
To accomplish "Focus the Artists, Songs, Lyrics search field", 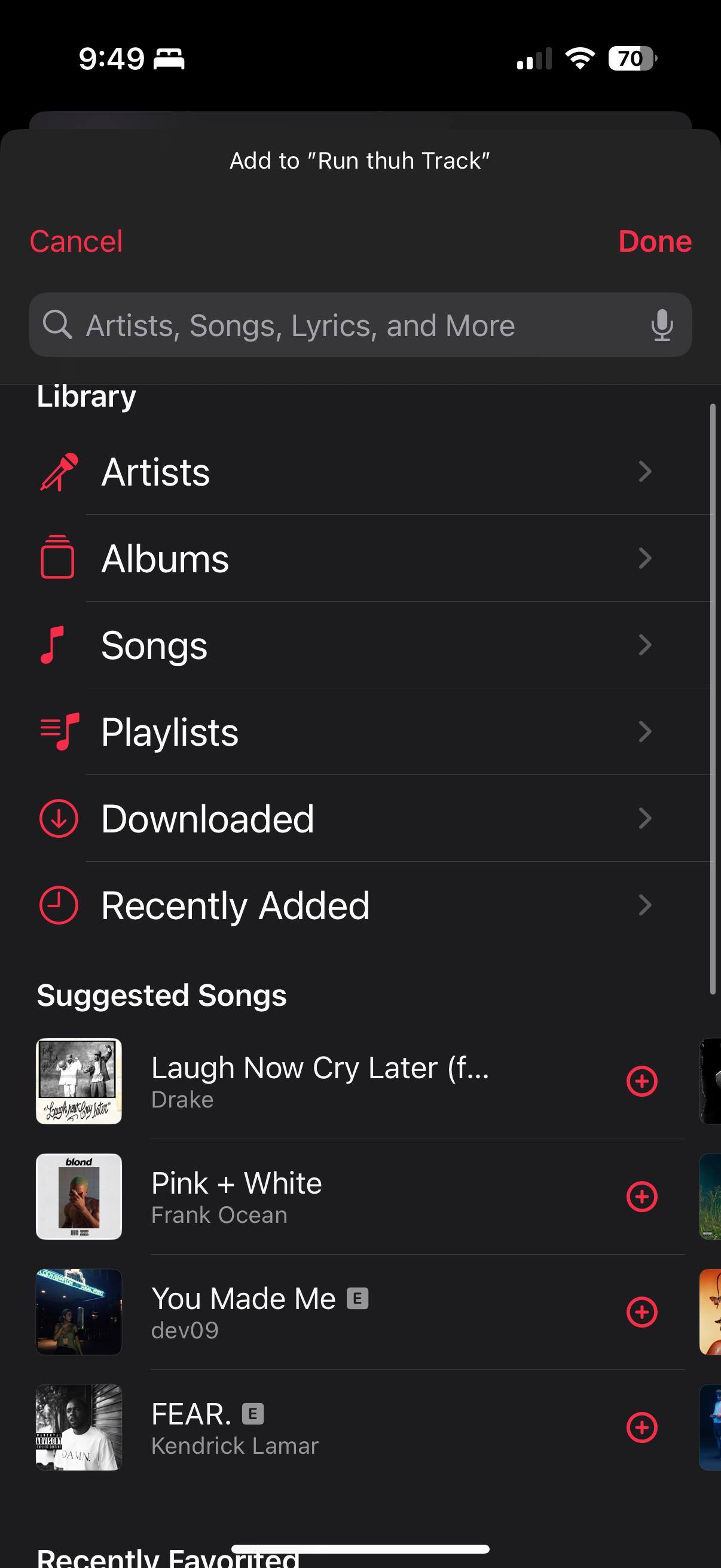I will coord(341,325).
